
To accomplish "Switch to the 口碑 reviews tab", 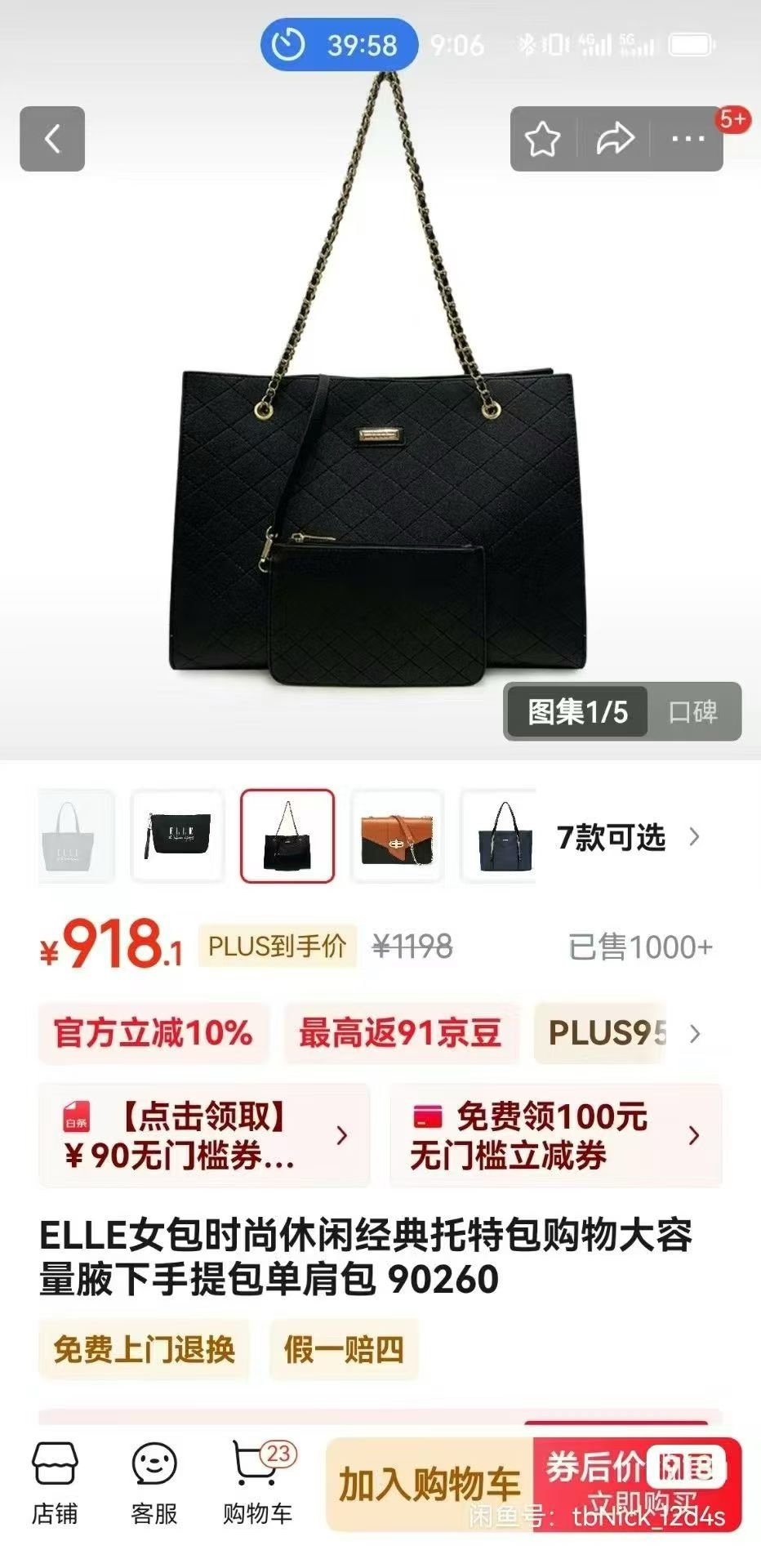I will 692,711.
